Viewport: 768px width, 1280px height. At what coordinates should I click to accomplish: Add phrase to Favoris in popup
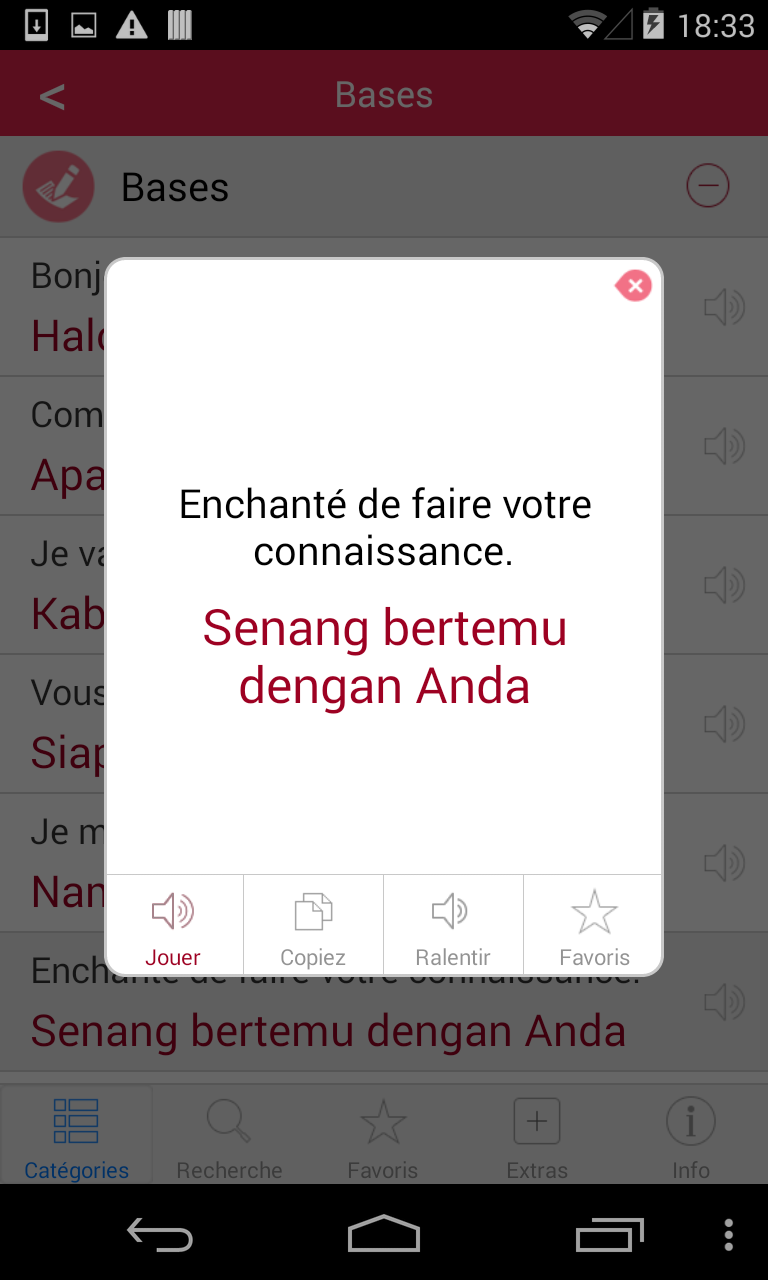pos(594,925)
